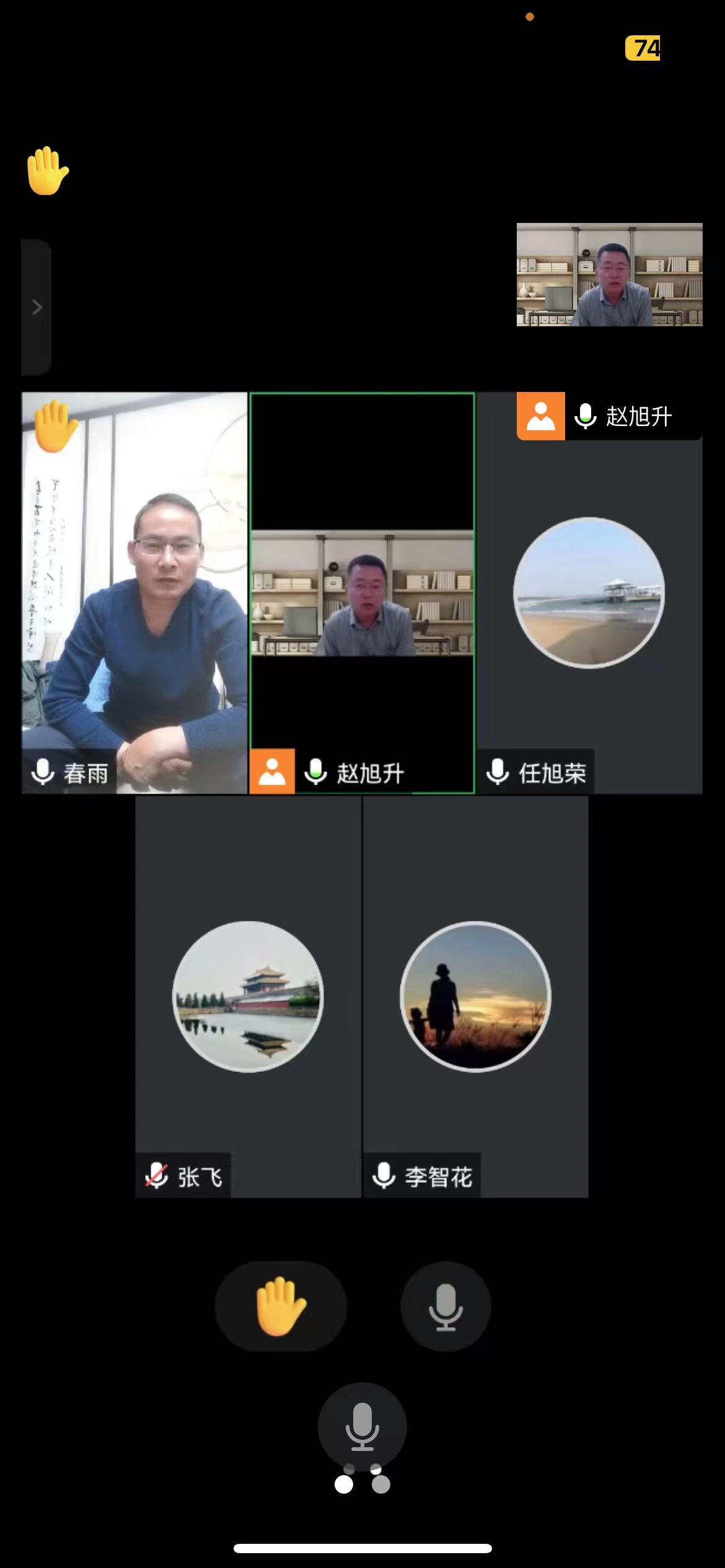Switch page using the second page dot
725x1568 pixels.
(x=381, y=1484)
